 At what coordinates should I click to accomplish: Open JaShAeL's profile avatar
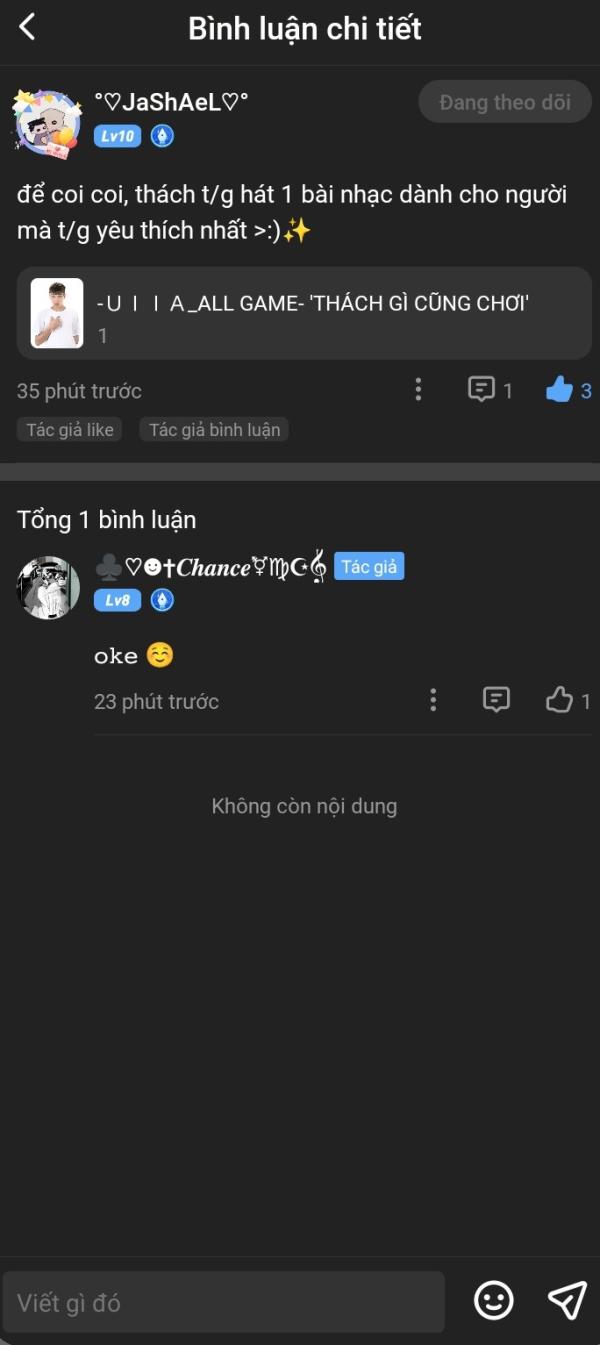coord(48,122)
